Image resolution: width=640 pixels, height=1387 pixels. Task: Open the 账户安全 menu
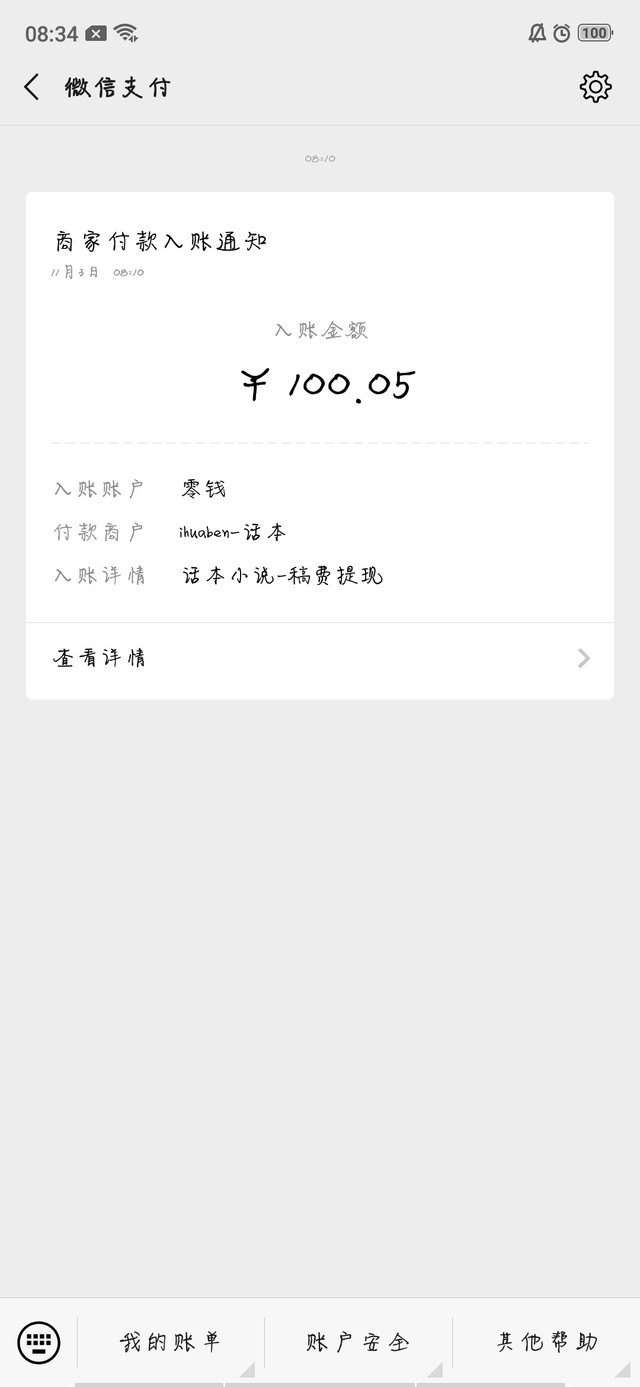click(x=358, y=1342)
